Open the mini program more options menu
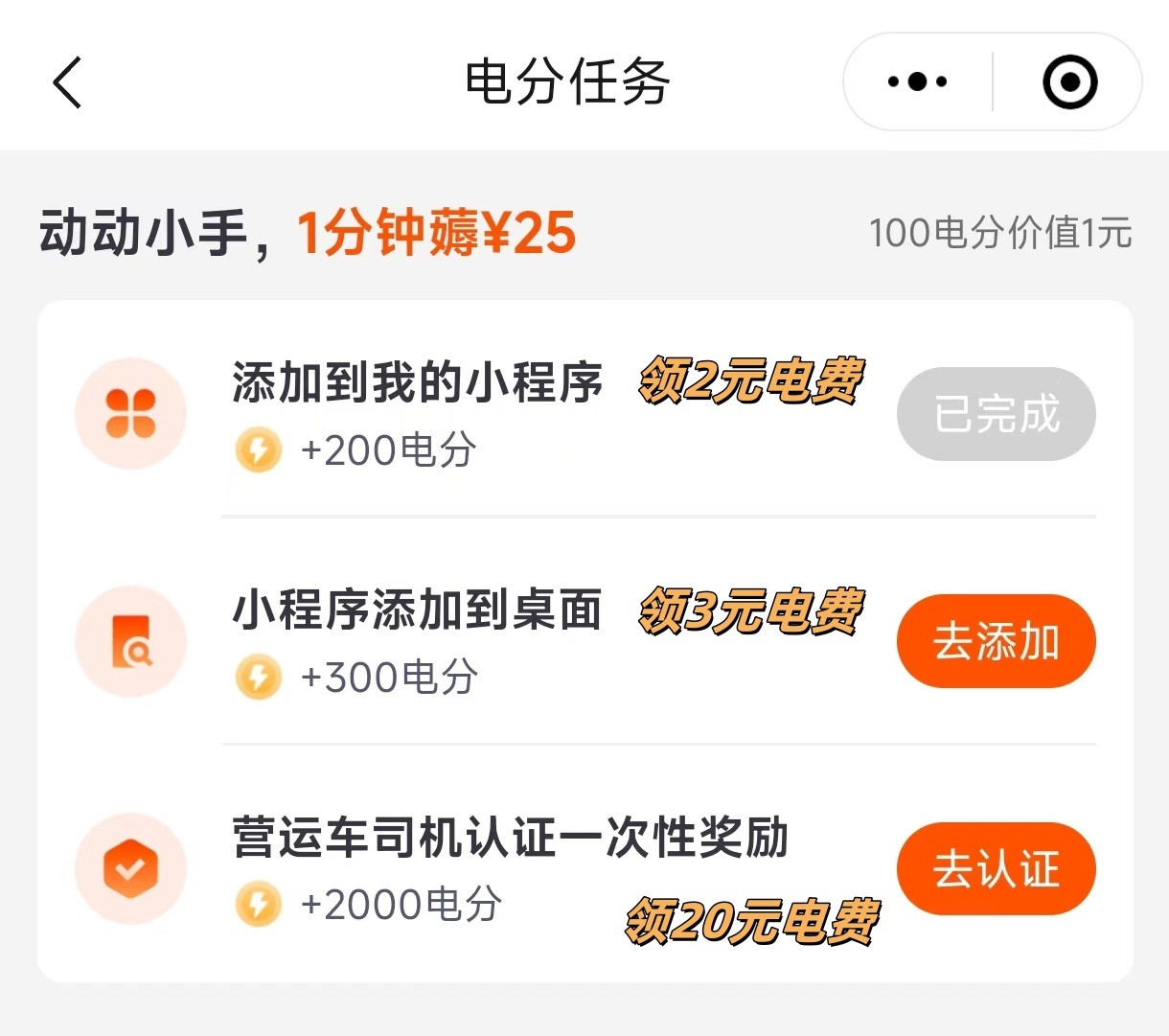This screenshot has height=1036, width=1169. pyautogui.click(x=917, y=82)
